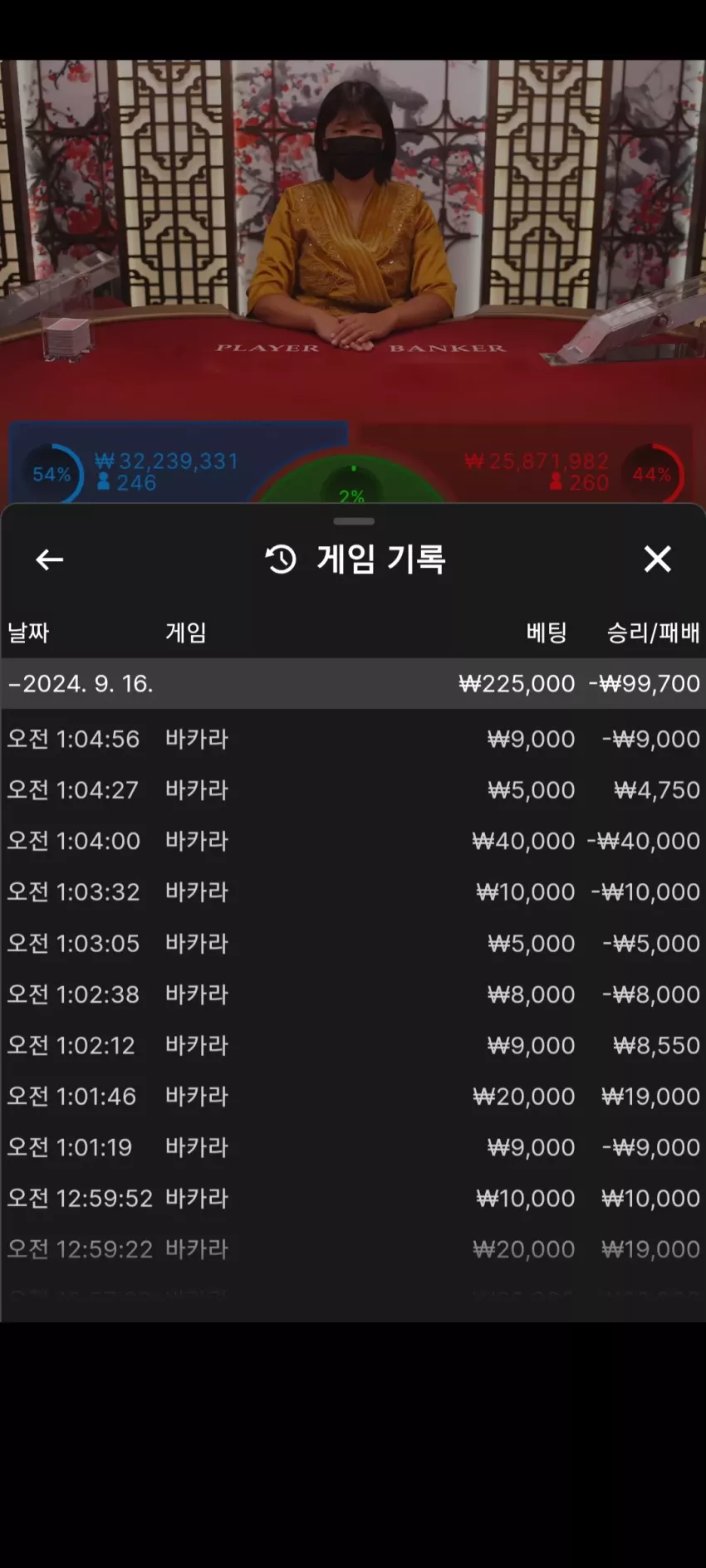Select the 오전 1:03:32 game entry
Screen dimensions: 706x1568
click(x=353, y=891)
